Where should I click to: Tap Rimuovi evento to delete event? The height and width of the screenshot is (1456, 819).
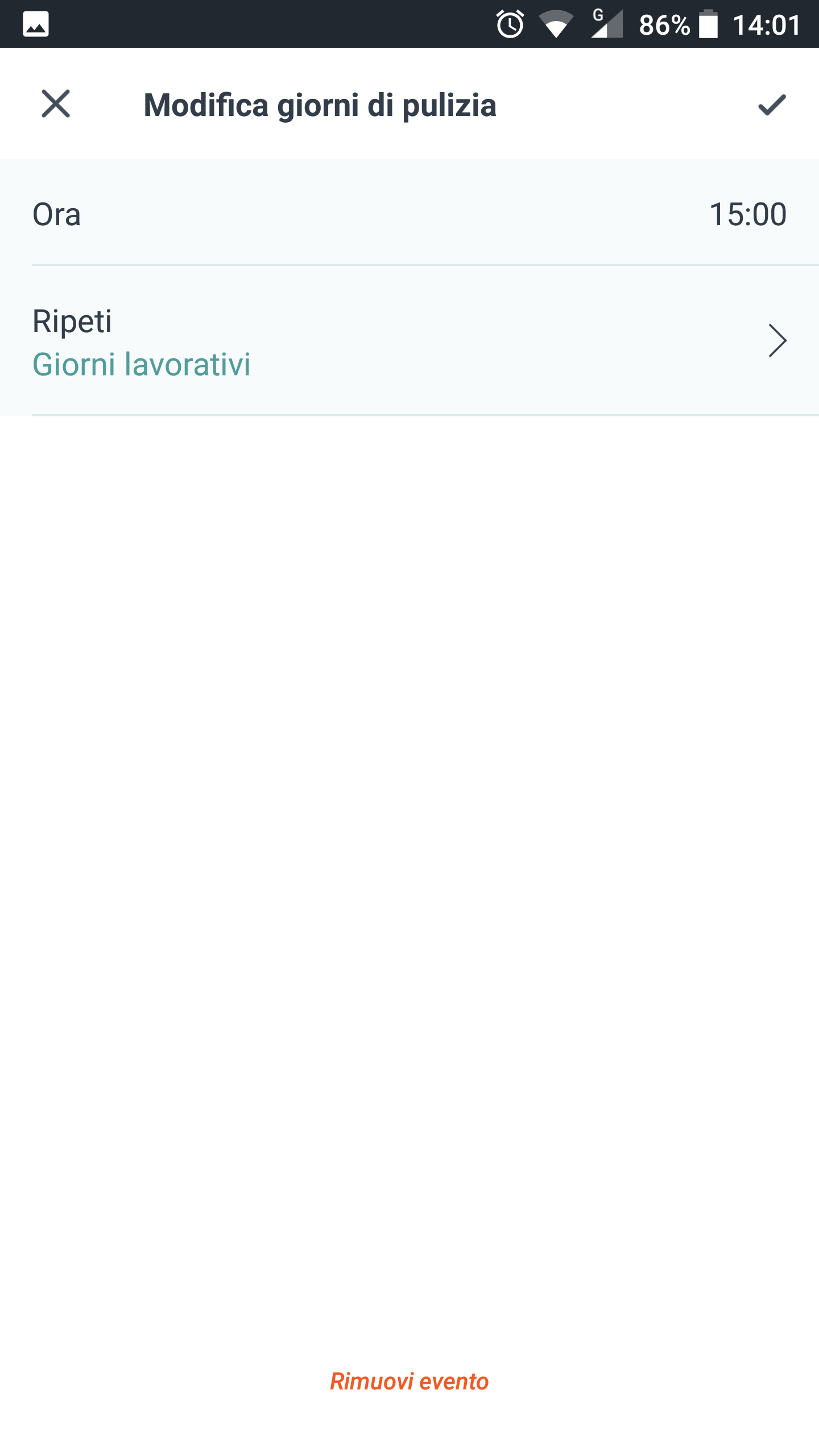tap(409, 1381)
